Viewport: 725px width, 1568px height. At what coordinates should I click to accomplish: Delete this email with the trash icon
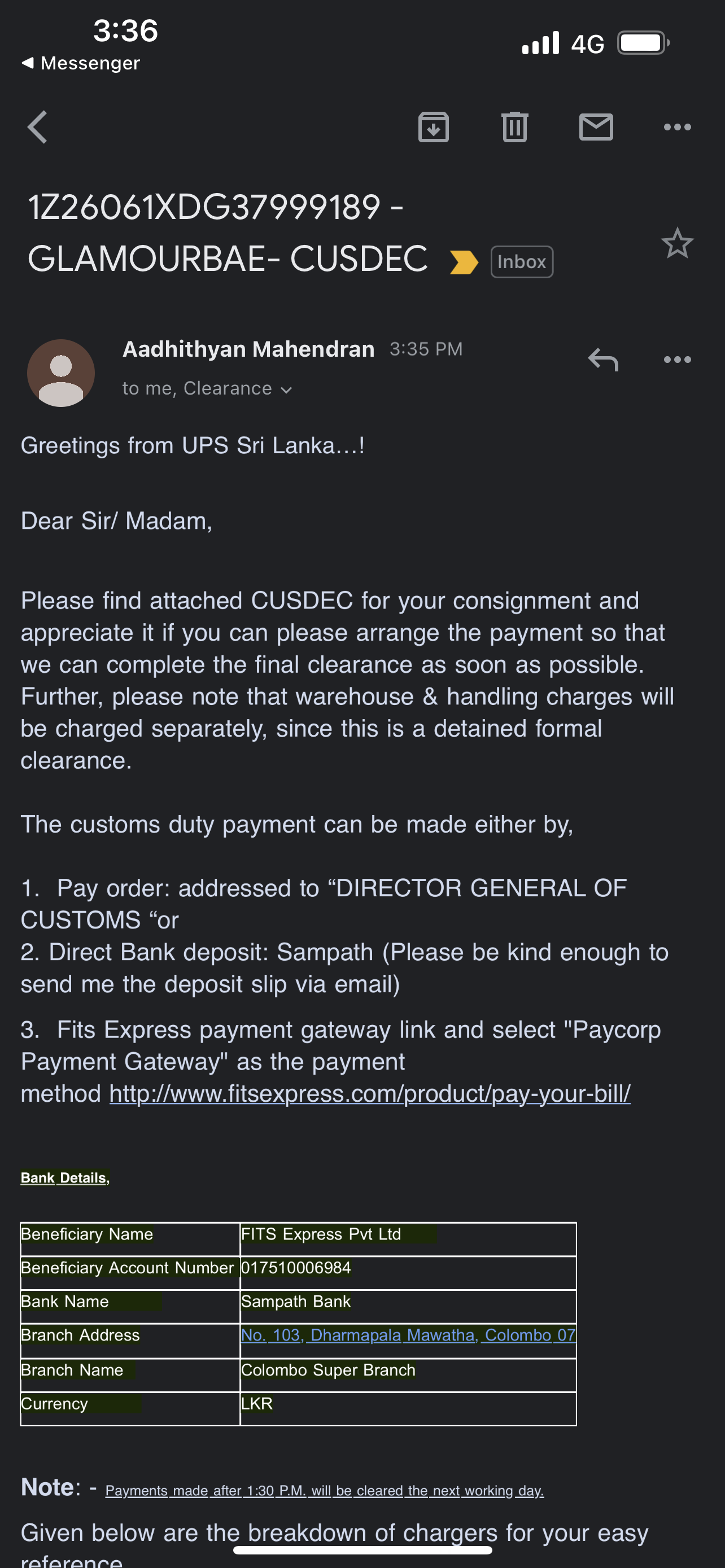(x=515, y=127)
